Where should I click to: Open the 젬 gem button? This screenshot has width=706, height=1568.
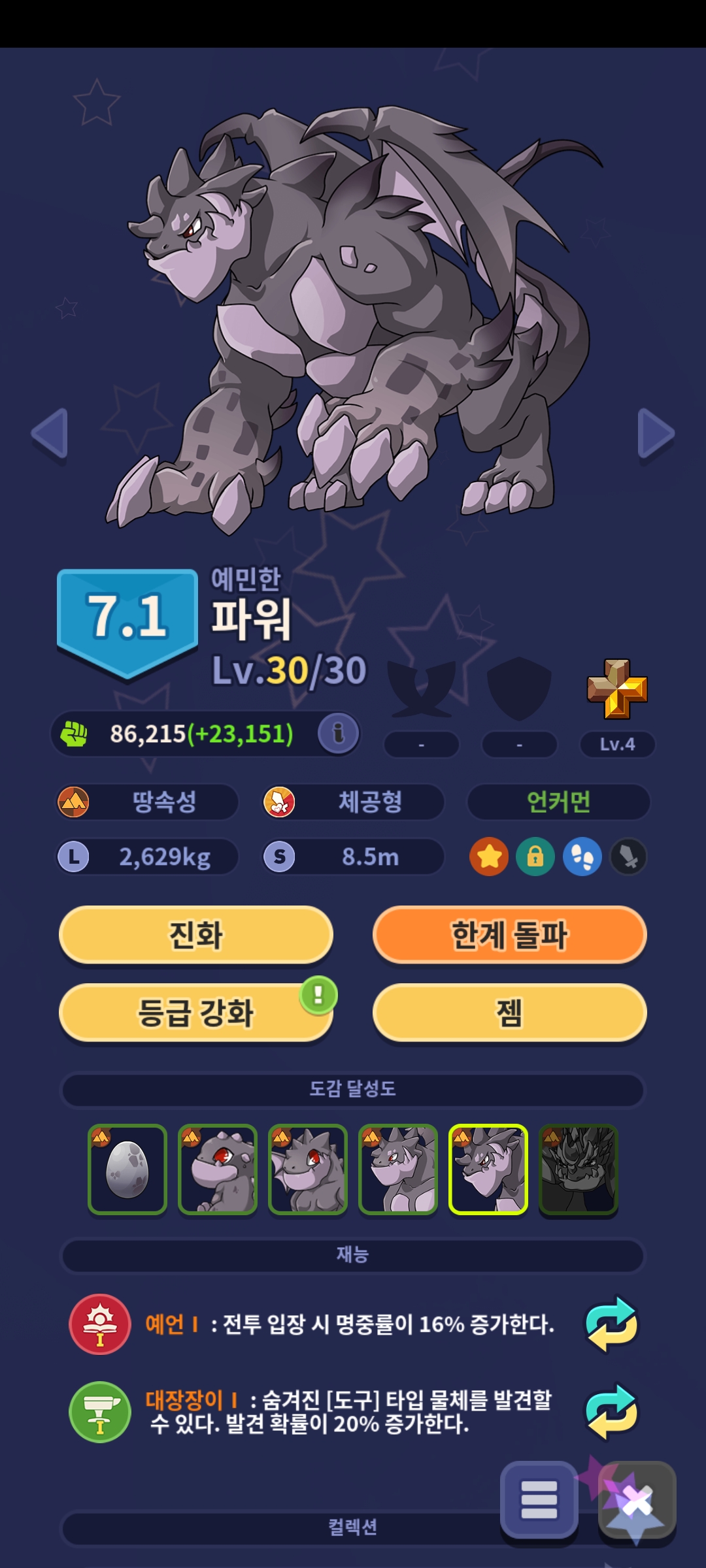pyautogui.click(x=510, y=1013)
